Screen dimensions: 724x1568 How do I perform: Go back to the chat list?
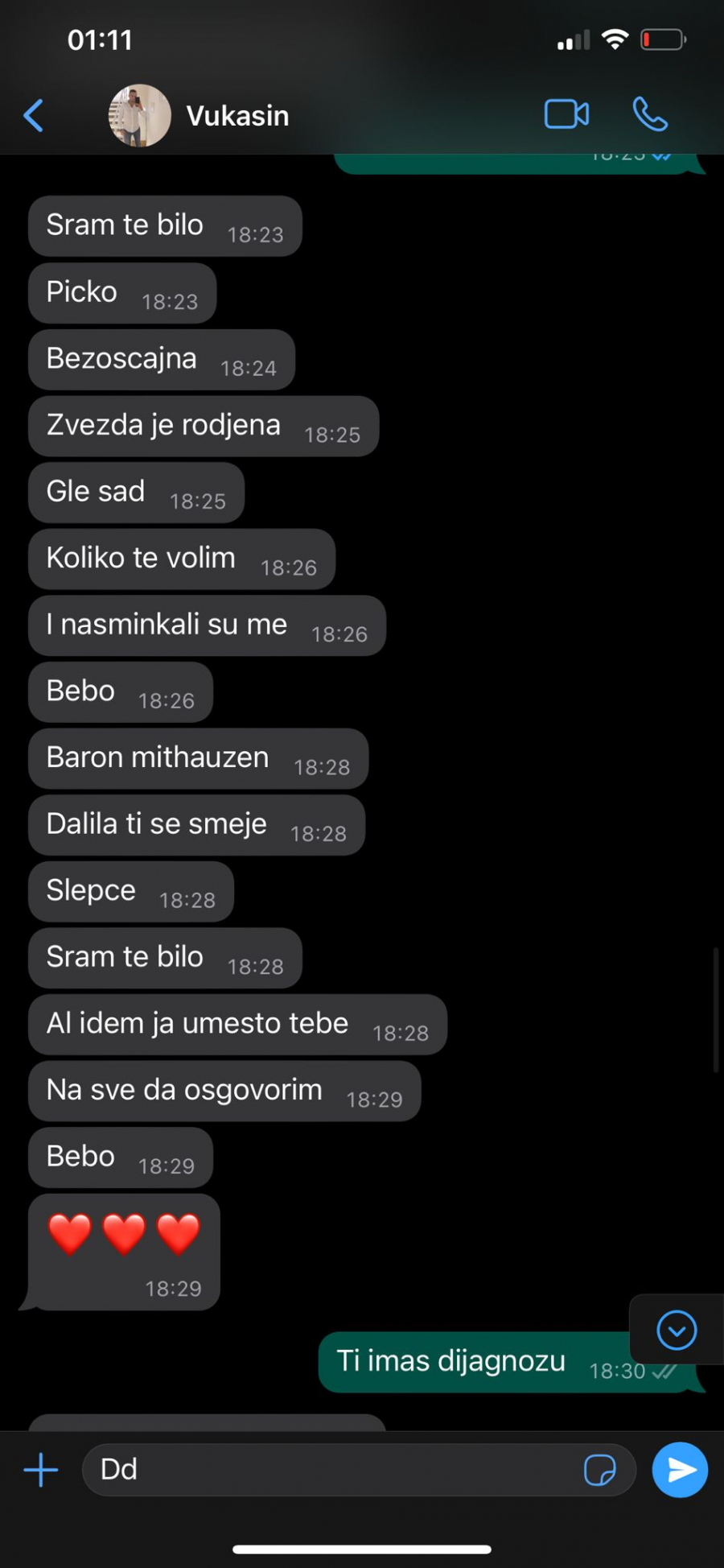point(34,116)
